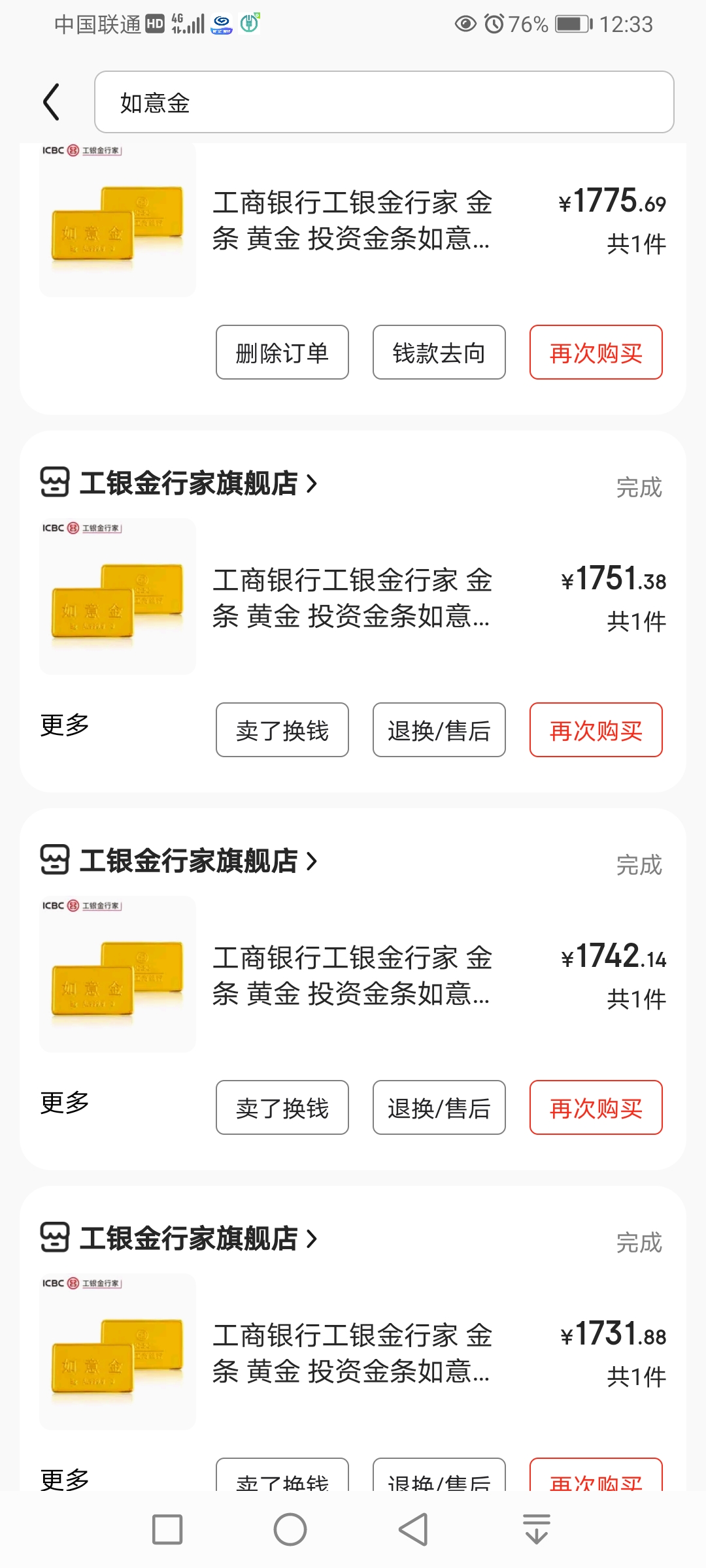Rebuy the ¥1751.38 gold bar with 再次购买

(x=596, y=730)
